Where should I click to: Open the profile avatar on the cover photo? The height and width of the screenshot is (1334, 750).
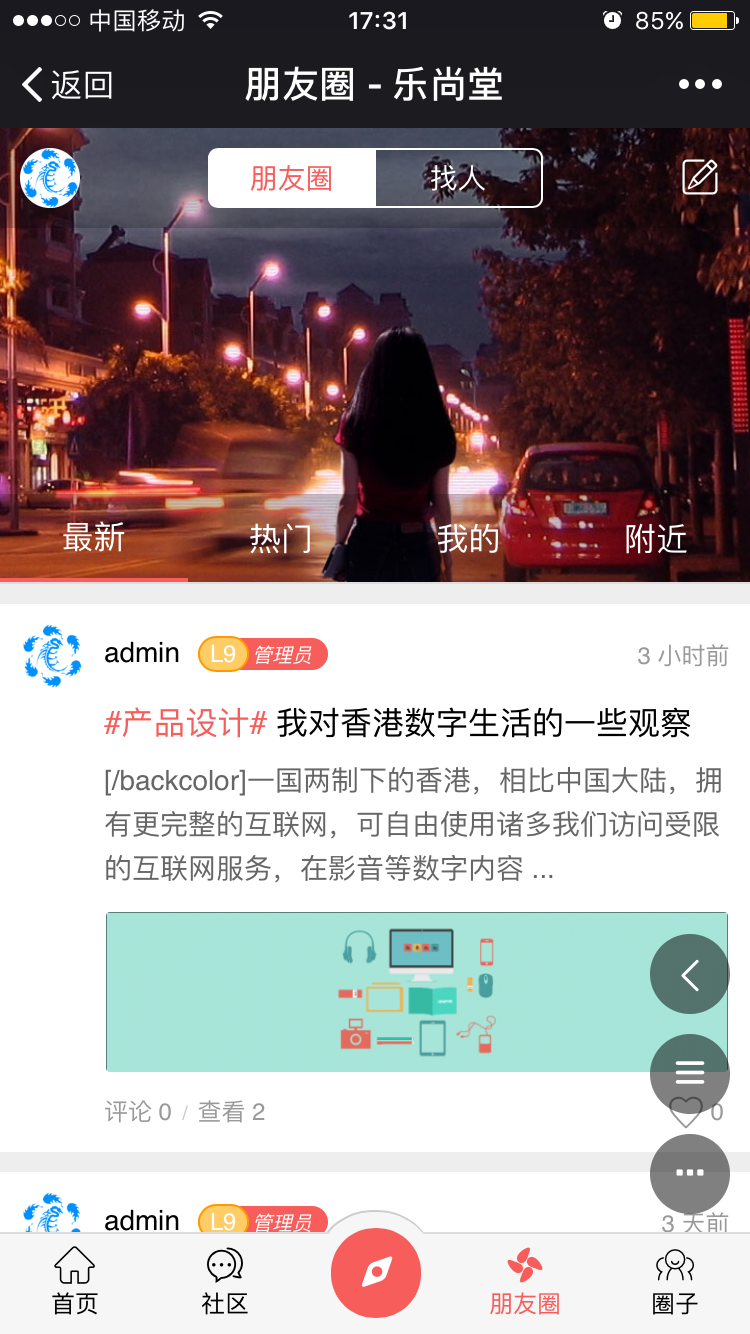click(50, 178)
